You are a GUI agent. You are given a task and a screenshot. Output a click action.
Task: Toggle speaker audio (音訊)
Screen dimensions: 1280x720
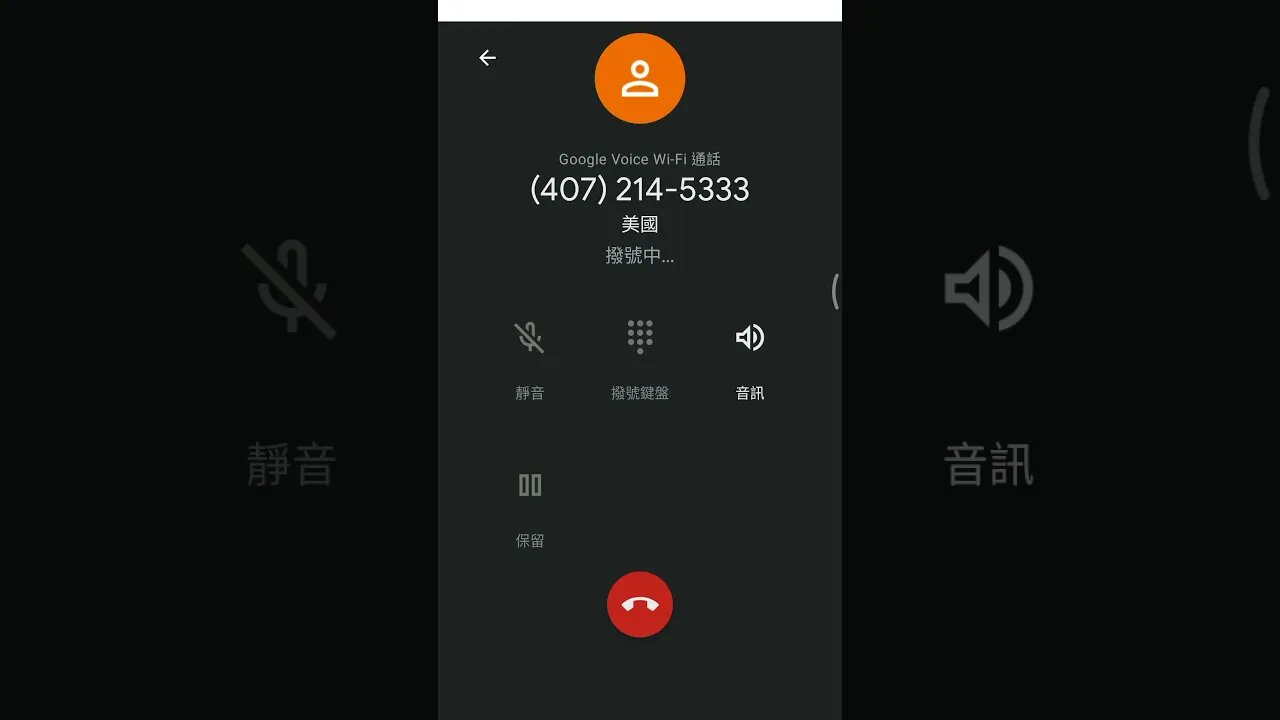[x=750, y=338]
